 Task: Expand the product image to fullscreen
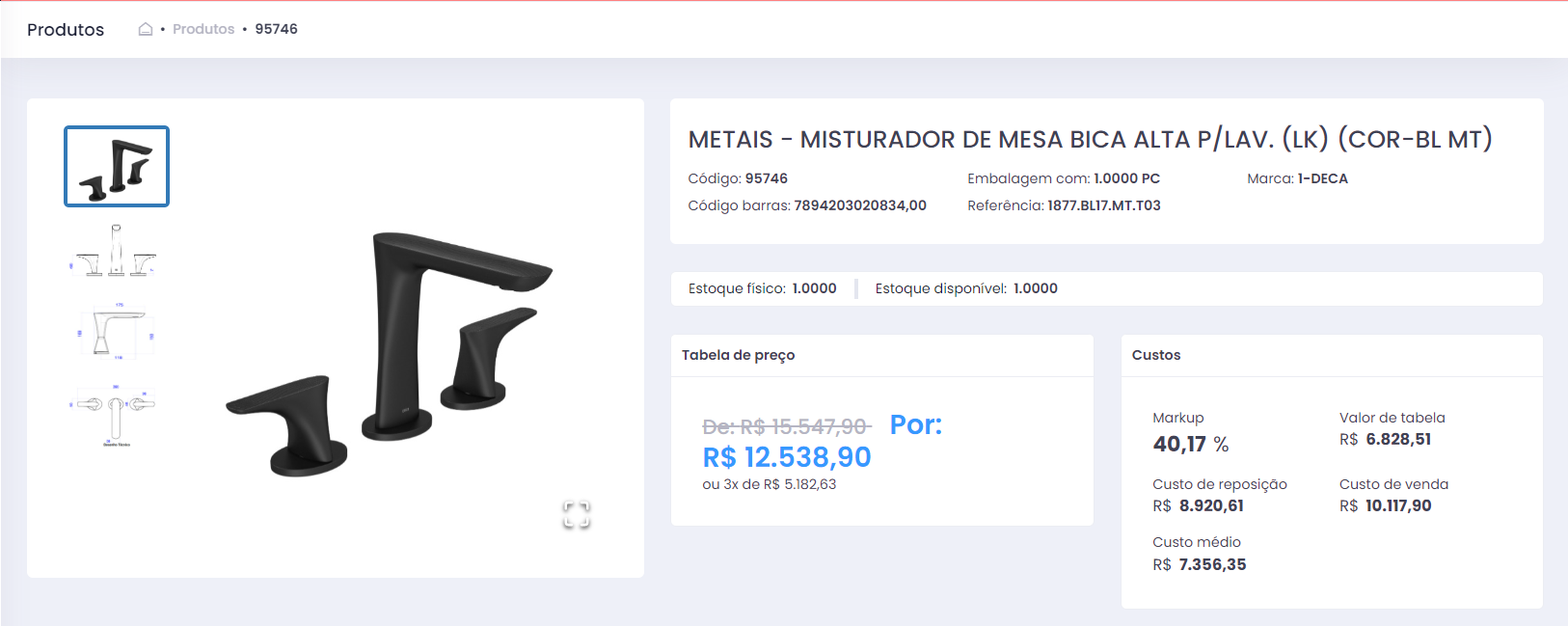[x=576, y=514]
